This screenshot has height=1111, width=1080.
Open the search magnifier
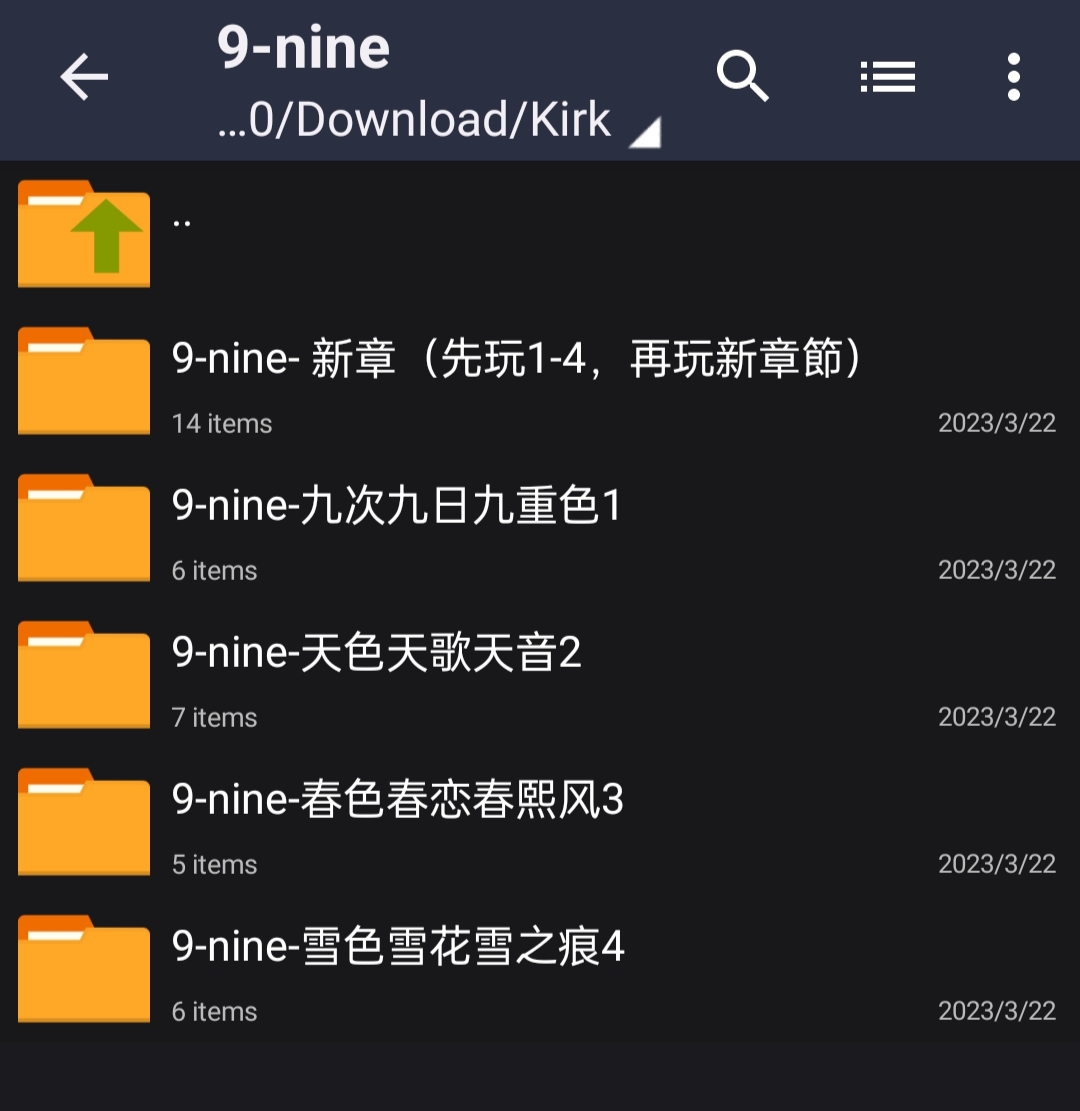pyautogui.click(x=743, y=77)
